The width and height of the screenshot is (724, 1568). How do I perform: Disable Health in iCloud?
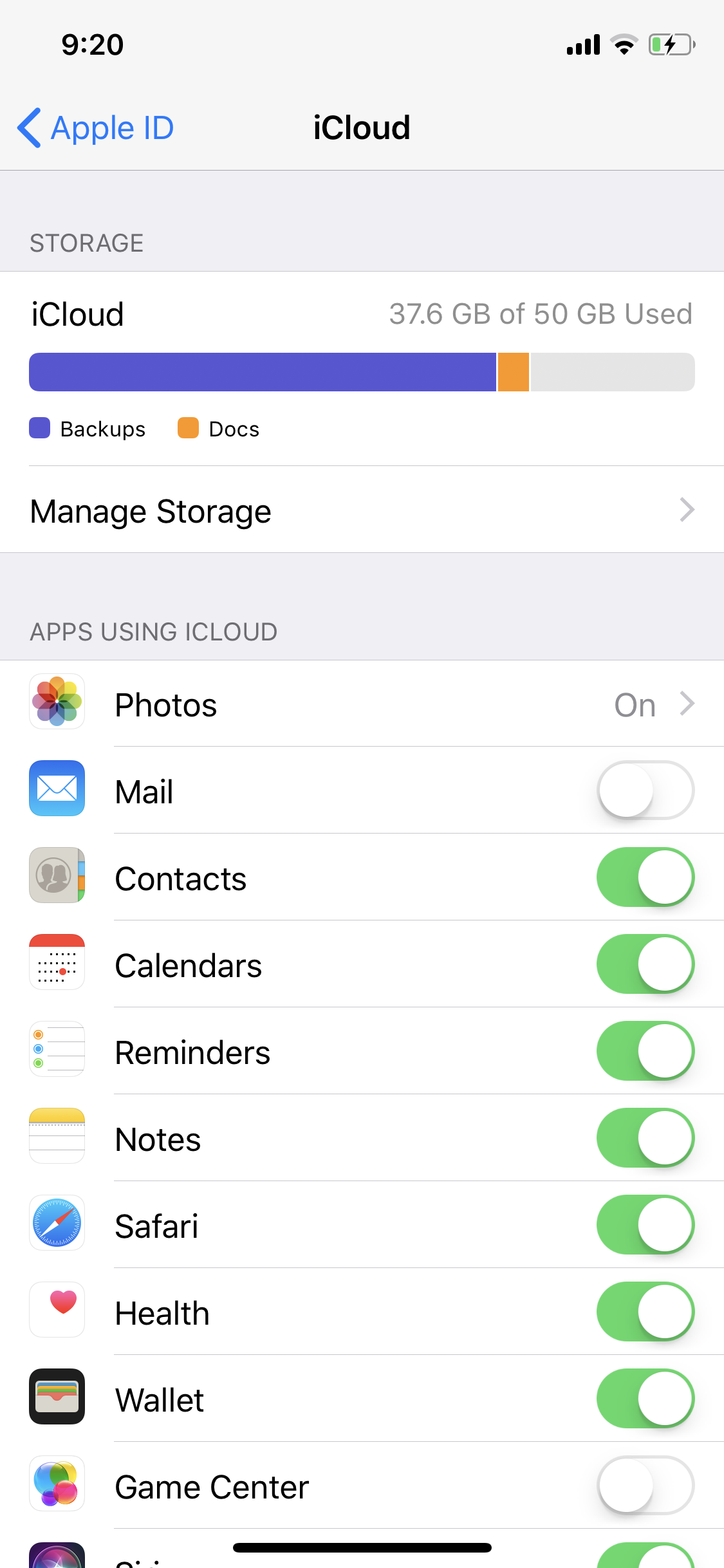click(x=645, y=1312)
